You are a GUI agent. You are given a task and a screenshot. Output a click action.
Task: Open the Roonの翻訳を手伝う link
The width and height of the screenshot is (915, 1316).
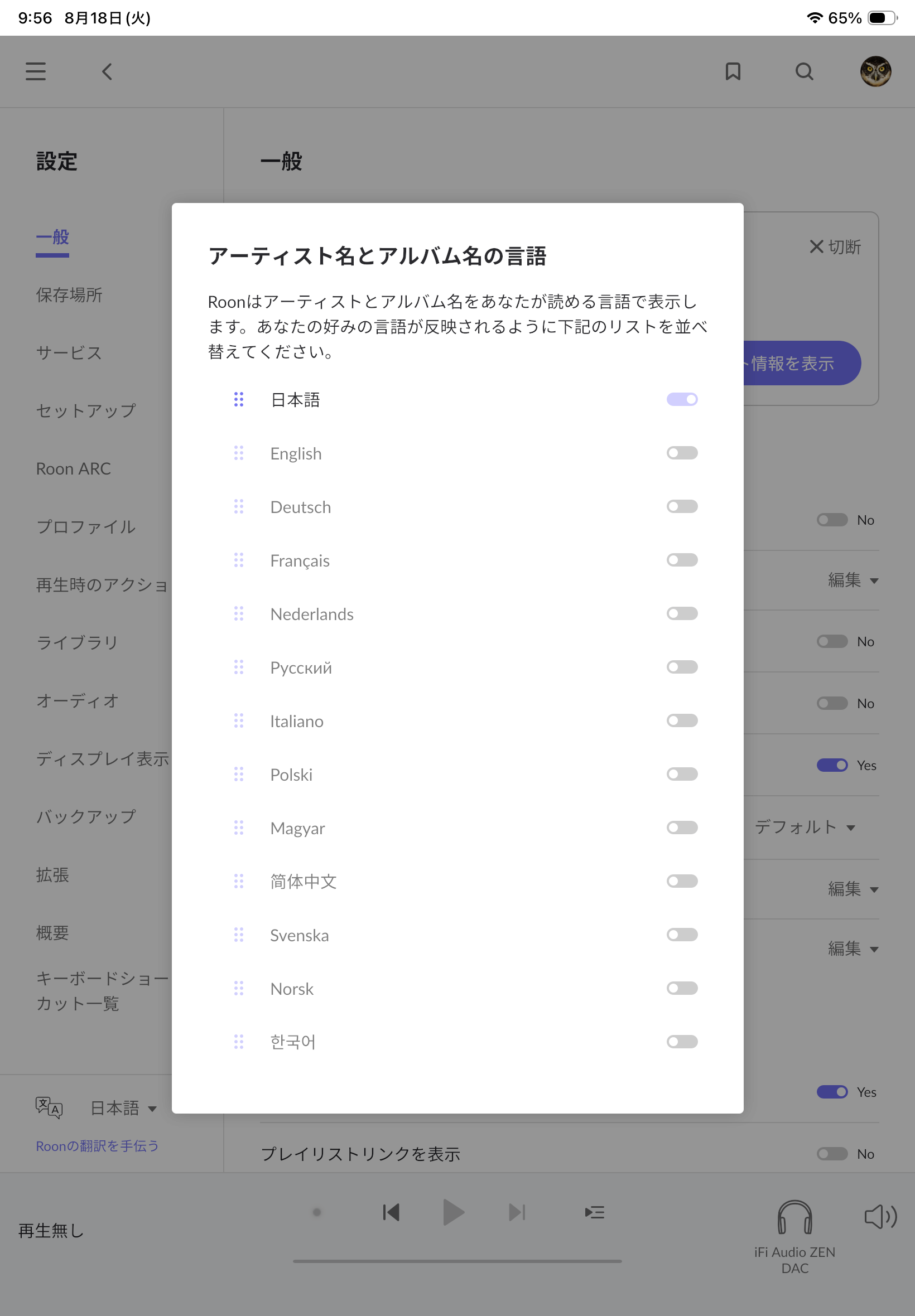(97, 1146)
